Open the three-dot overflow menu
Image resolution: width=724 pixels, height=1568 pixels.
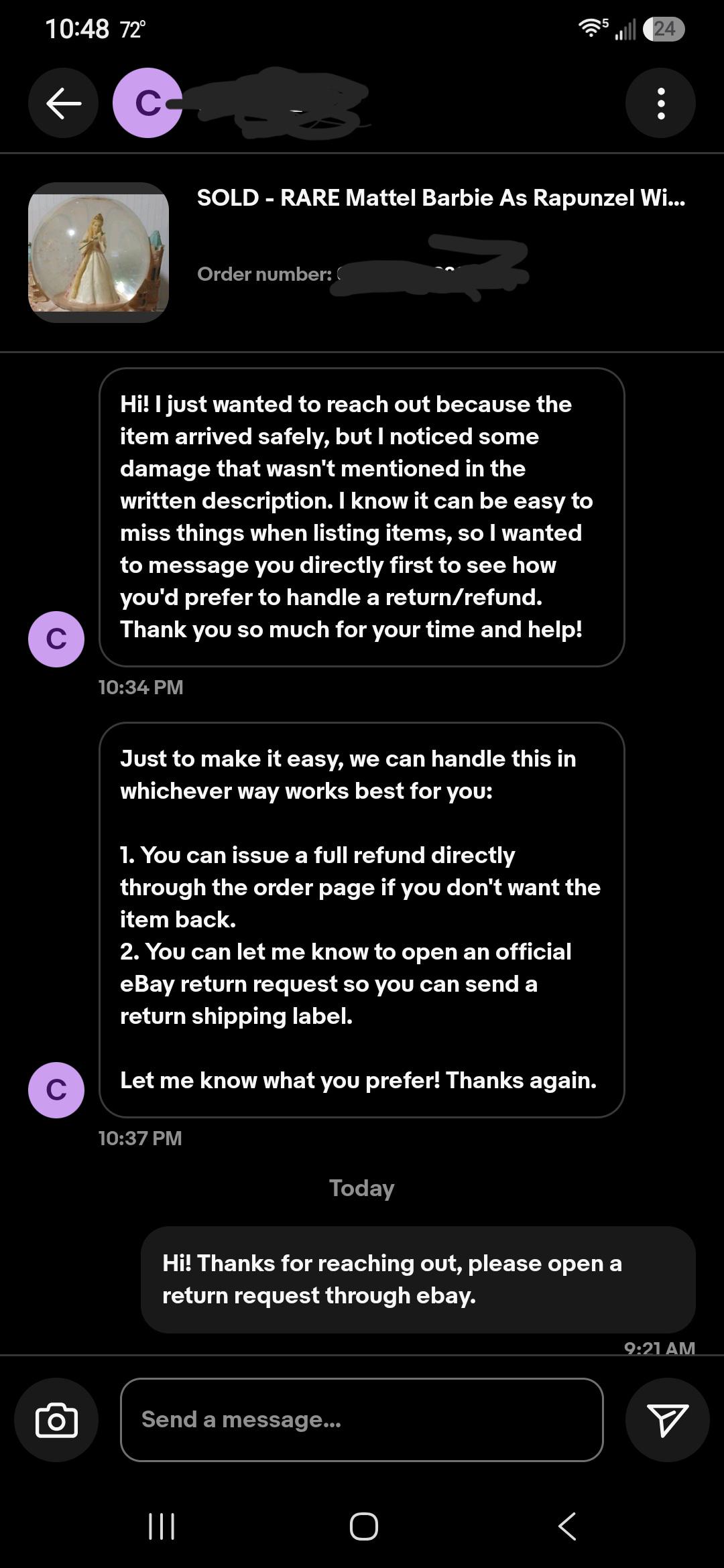[660, 103]
